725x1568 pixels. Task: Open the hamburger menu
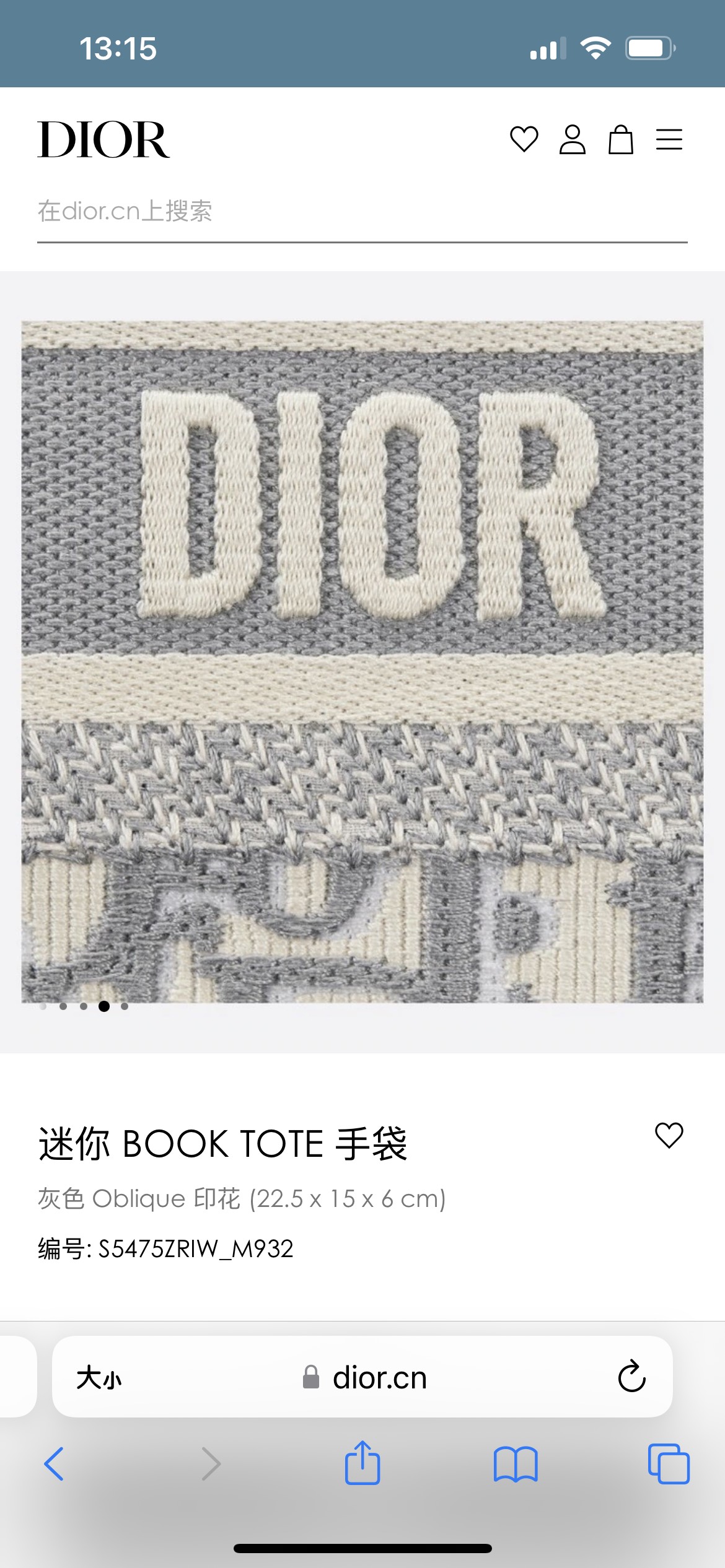[669, 139]
